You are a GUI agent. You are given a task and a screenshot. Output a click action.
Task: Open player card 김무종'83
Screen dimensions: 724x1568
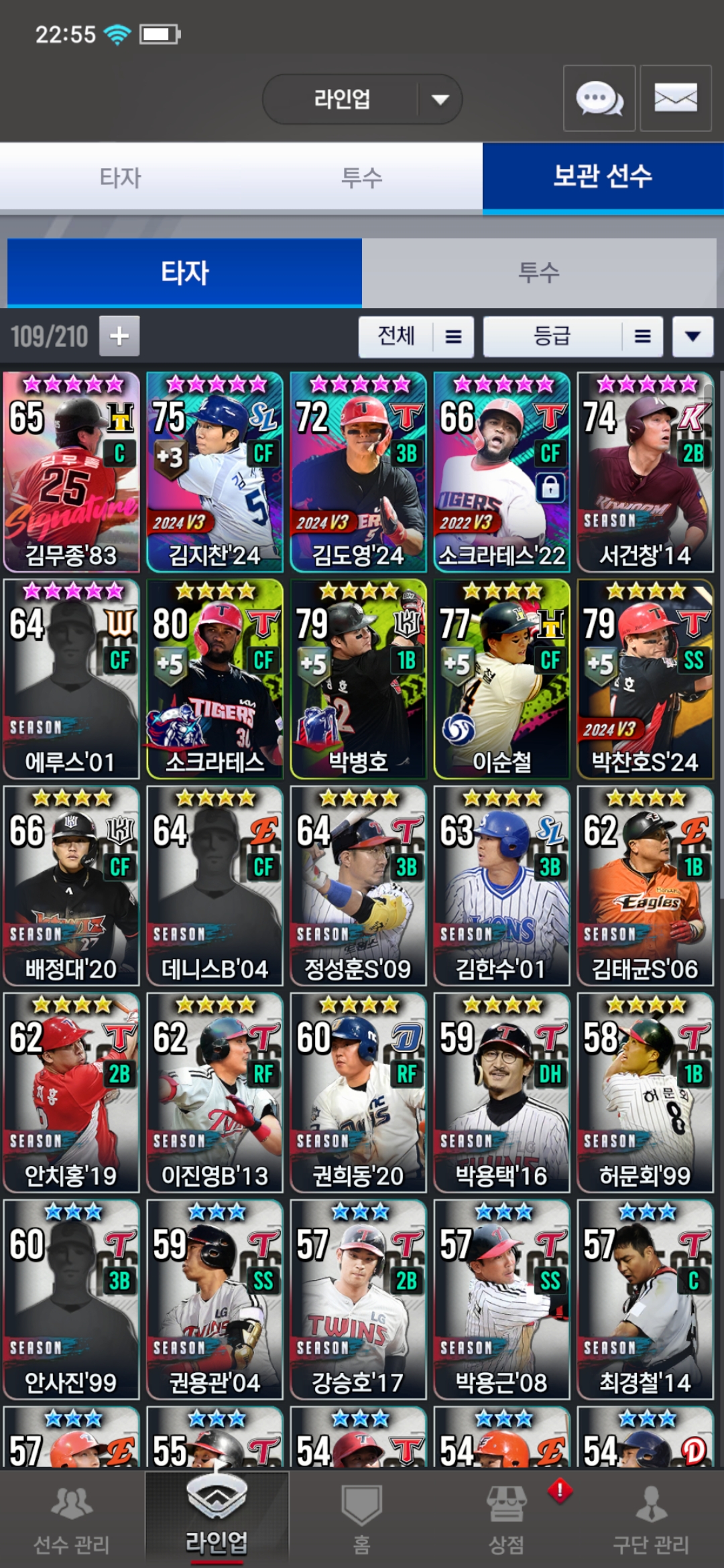click(71, 472)
